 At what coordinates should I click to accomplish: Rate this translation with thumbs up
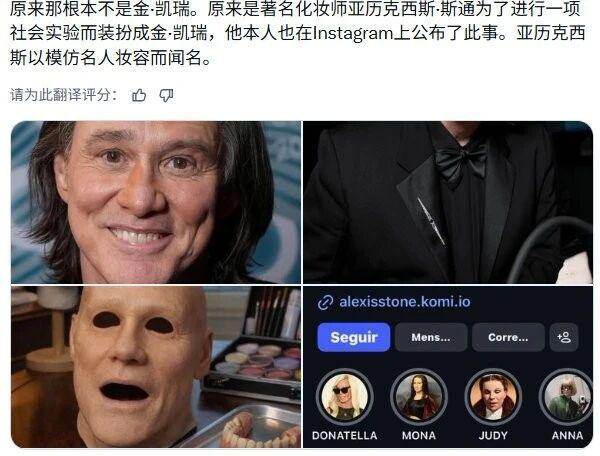point(139,95)
